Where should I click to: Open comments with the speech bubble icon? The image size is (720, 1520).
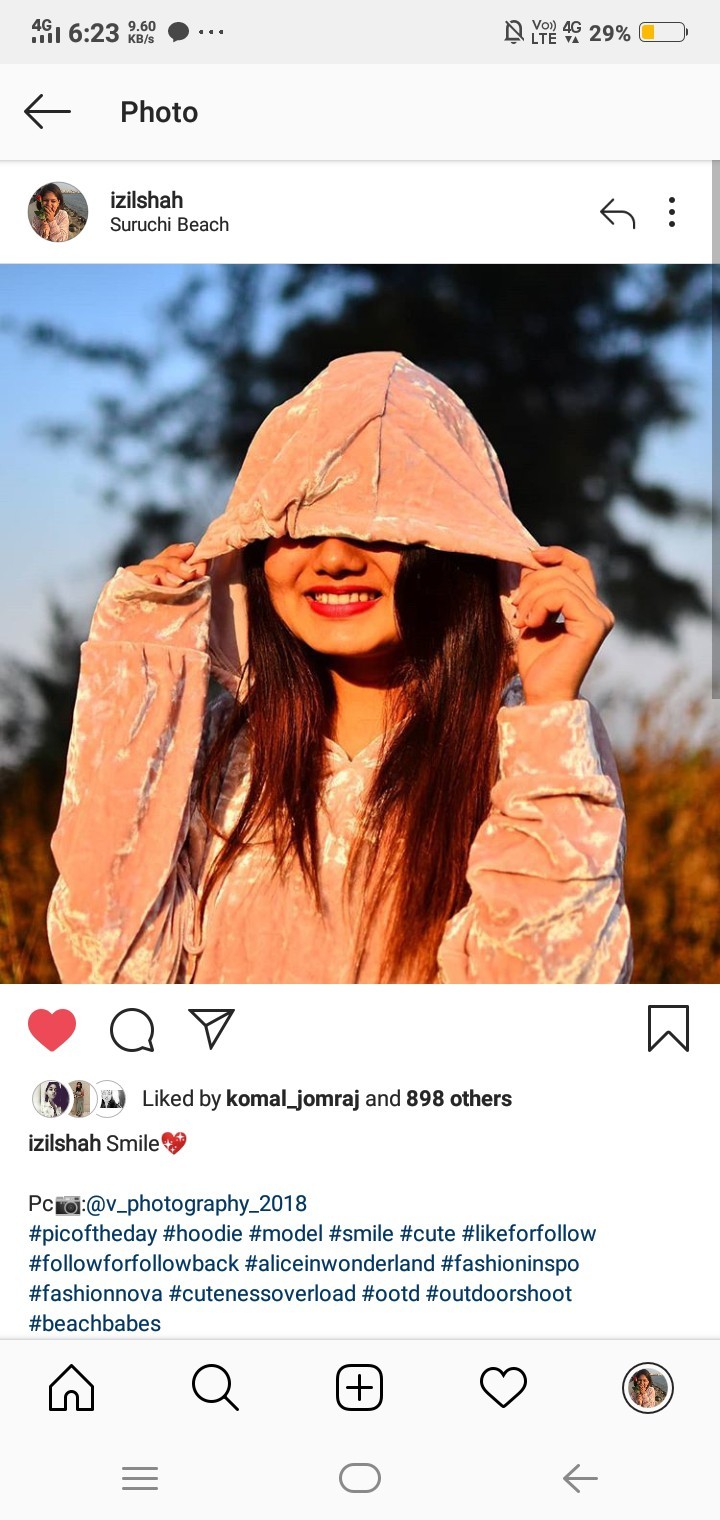132,1029
